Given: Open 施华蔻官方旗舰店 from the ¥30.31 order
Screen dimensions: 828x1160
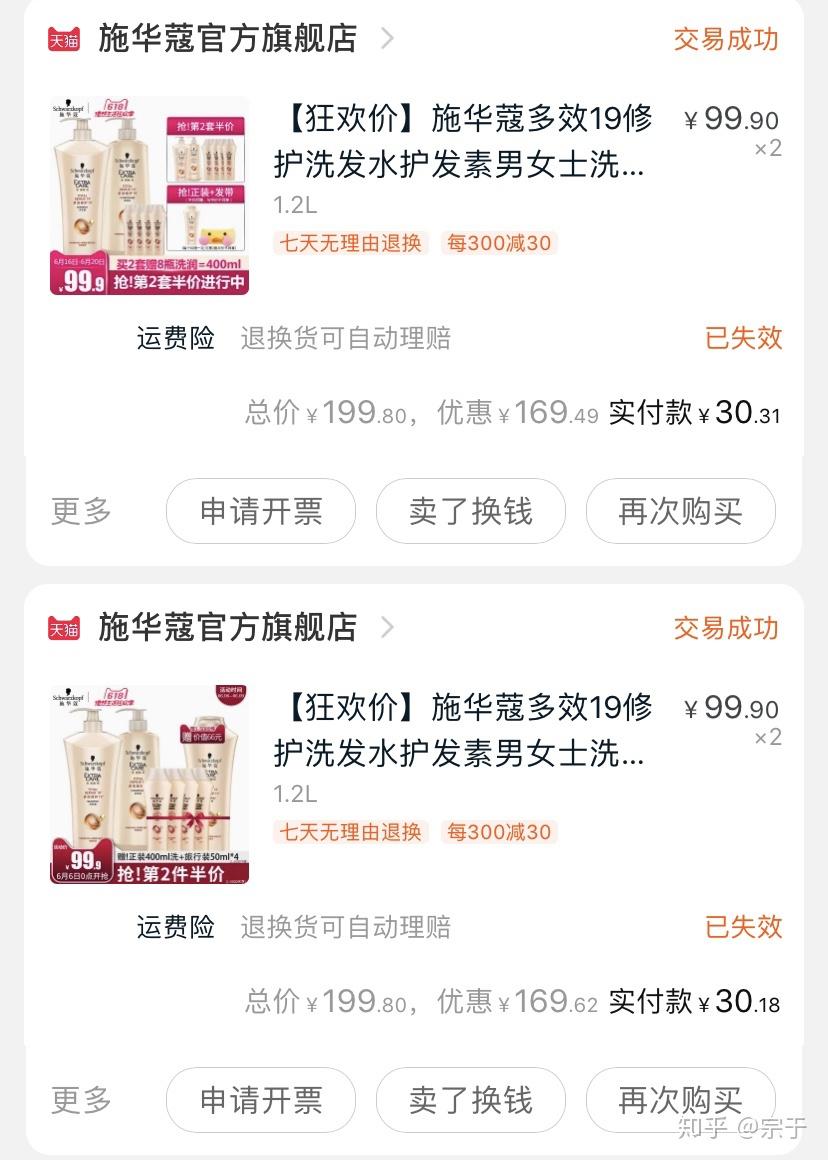Looking at the screenshot, I should (227, 39).
